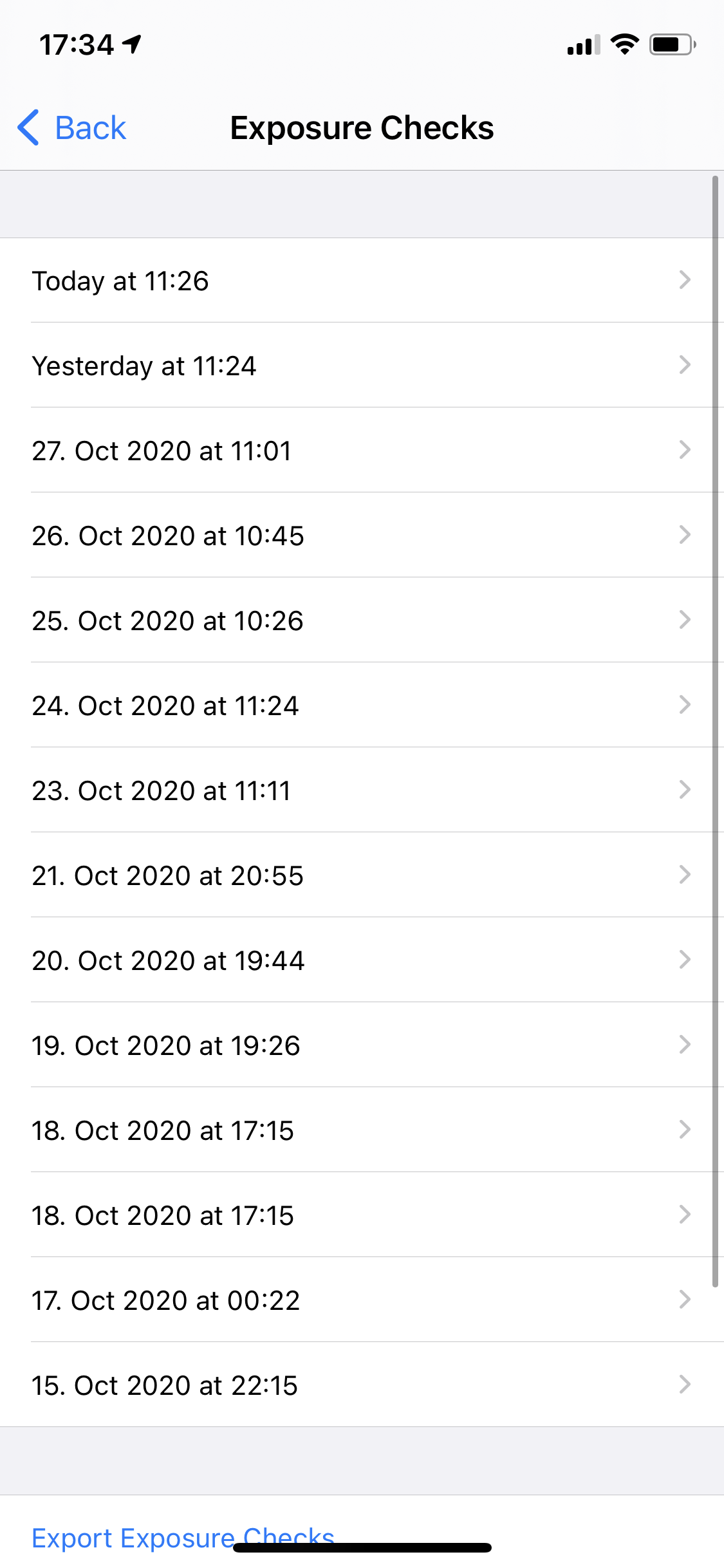The height and width of the screenshot is (1568, 724).
Task: View Yesterday at 11:24 exposure check
Action: (x=360, y=366)
